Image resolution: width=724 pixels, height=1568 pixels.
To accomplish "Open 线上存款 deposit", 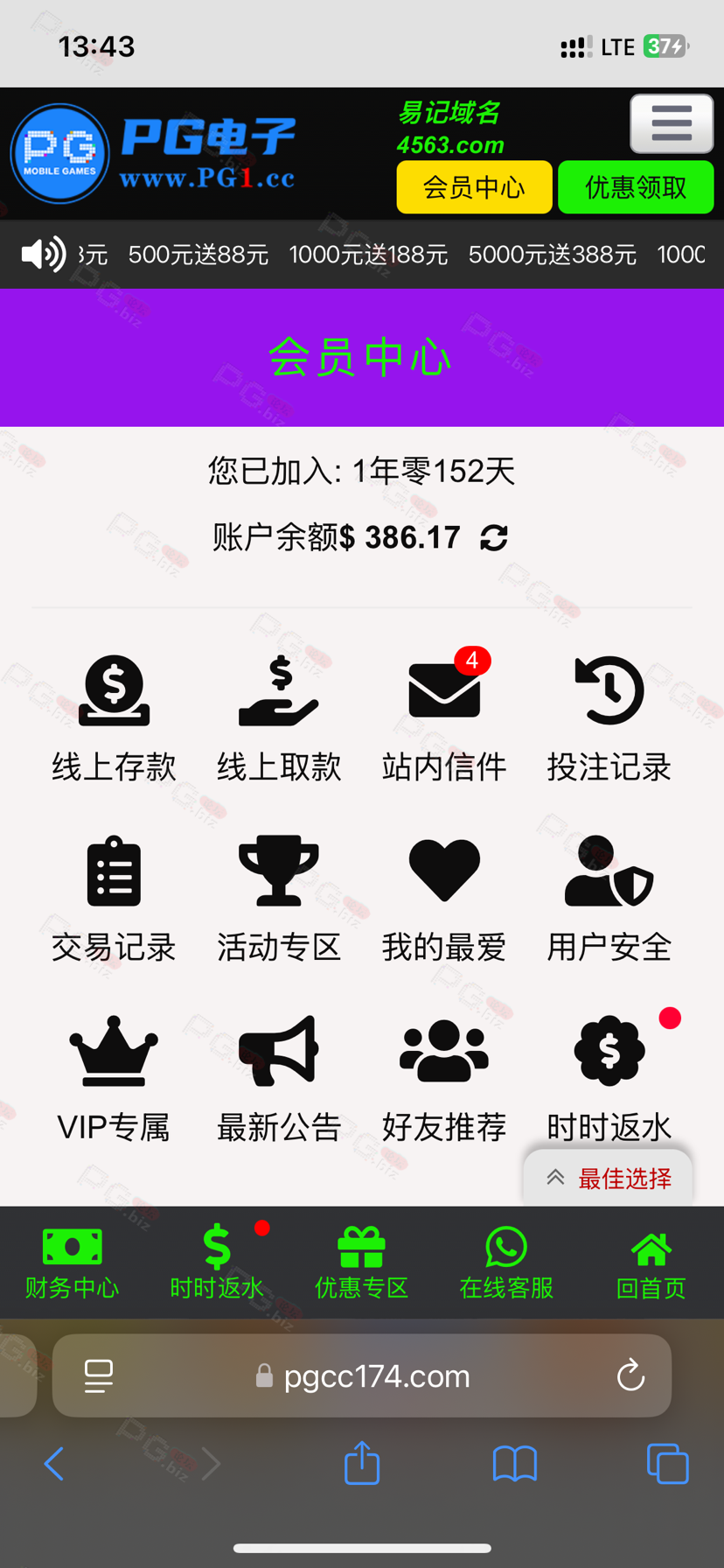I will click(x=114, y=719).
